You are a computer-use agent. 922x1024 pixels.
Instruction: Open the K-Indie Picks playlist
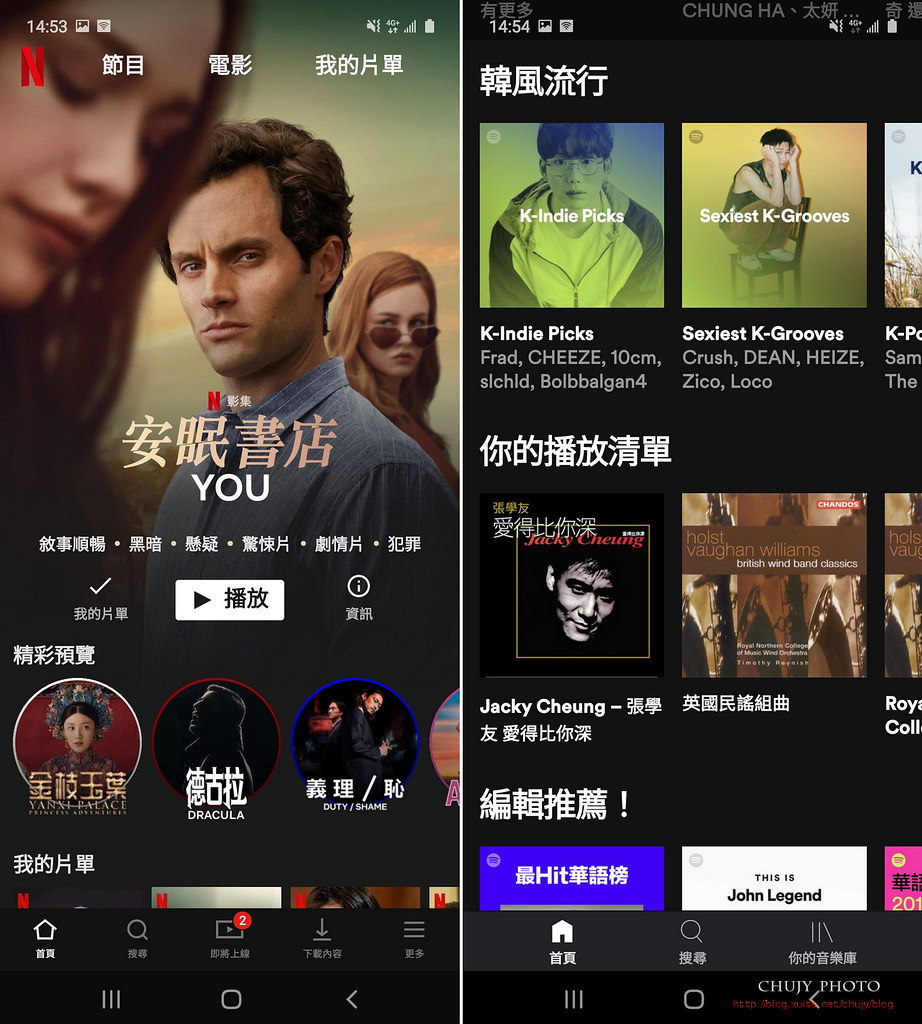[x=572, y=215]
